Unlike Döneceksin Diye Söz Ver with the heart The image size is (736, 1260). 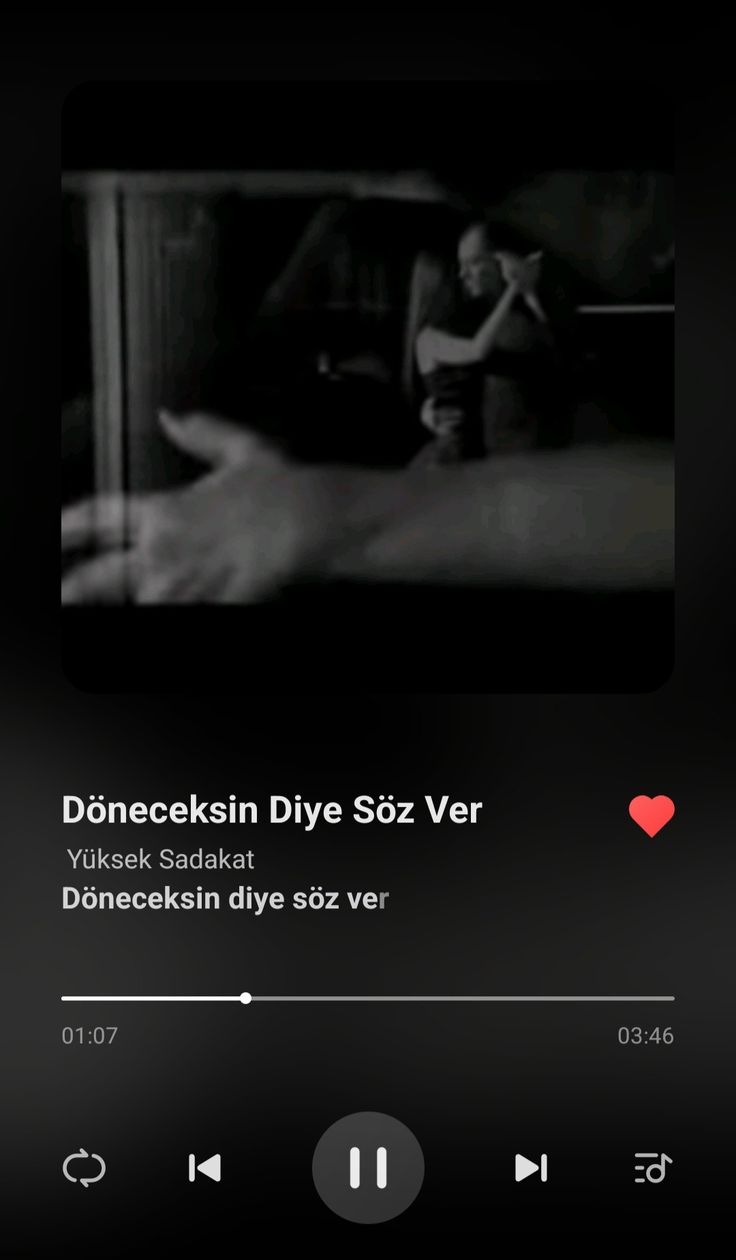coord(652,816)
